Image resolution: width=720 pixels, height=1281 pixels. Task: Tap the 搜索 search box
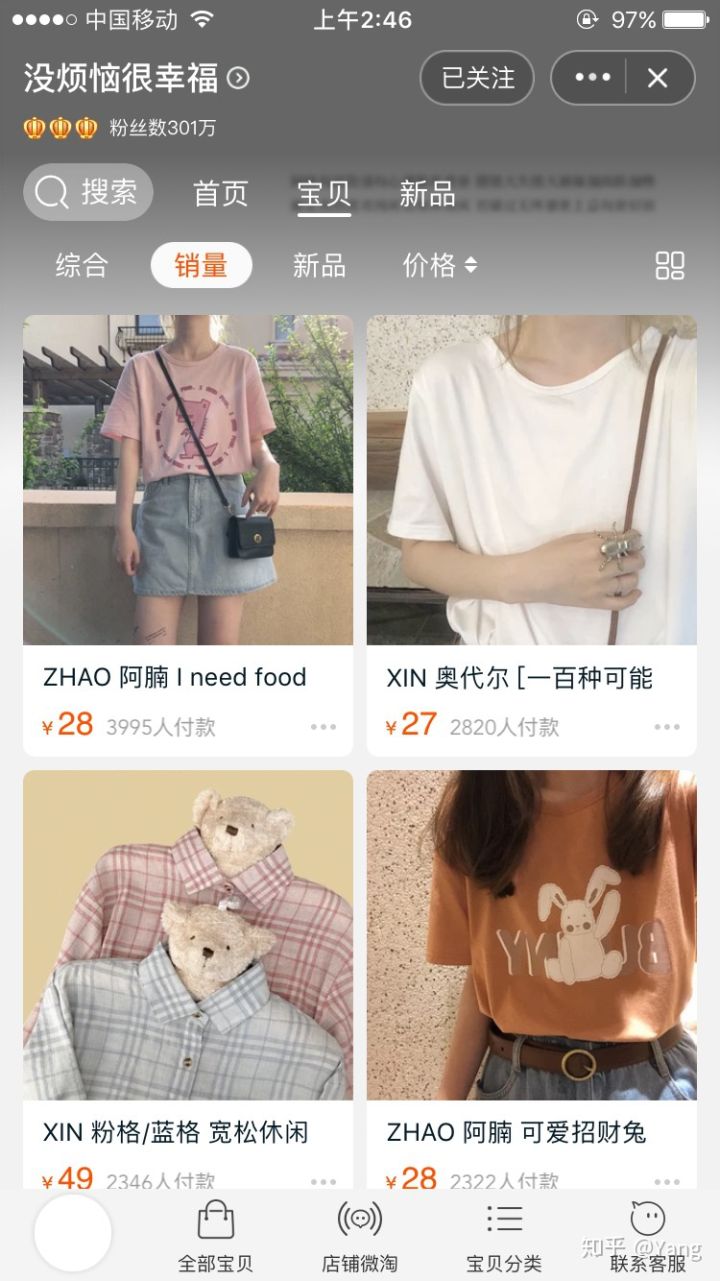click(88, 192)
